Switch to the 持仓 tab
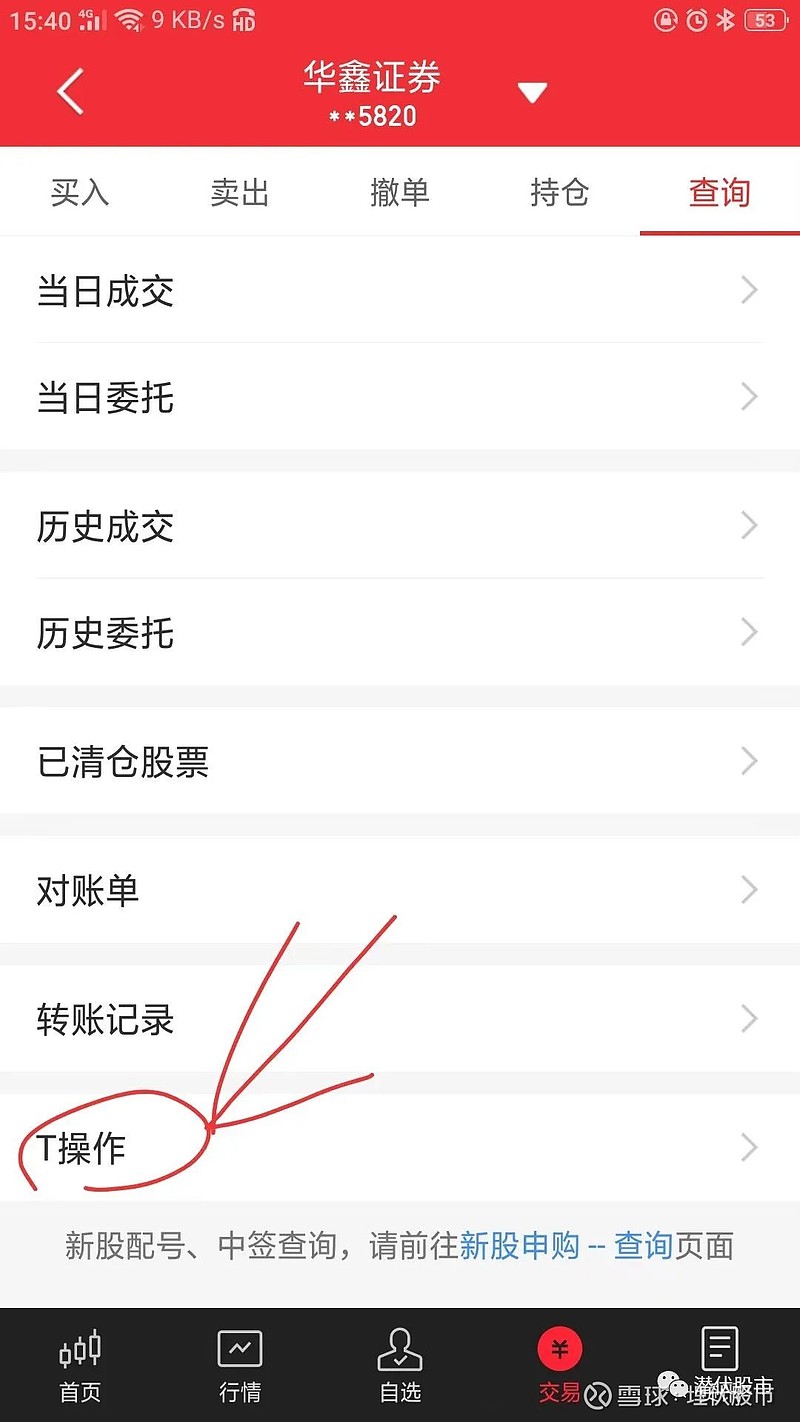800x1422 pixels. pyautogui.click(x=560, y=192)
